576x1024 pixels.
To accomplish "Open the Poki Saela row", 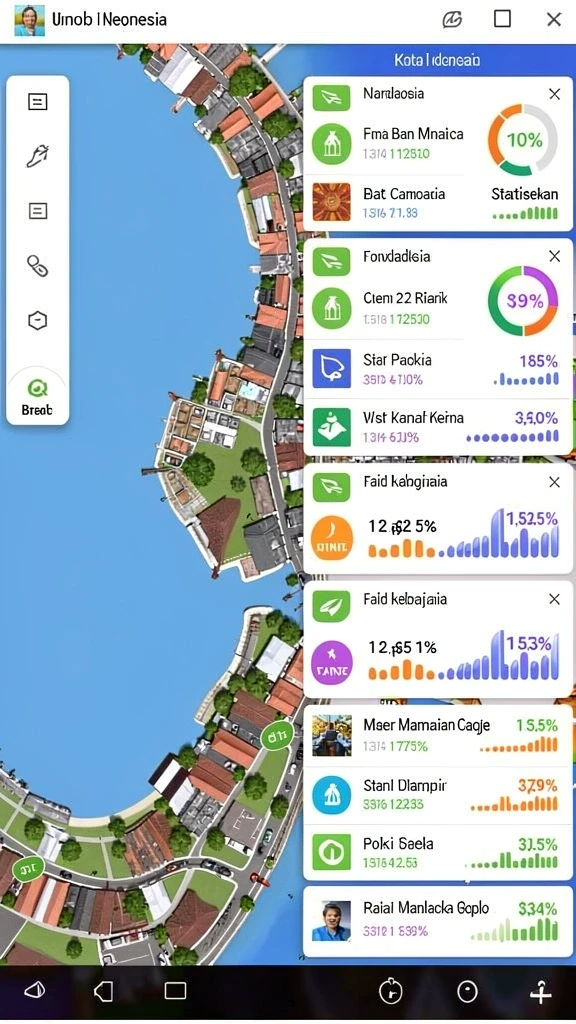I will tap(438, 853).
